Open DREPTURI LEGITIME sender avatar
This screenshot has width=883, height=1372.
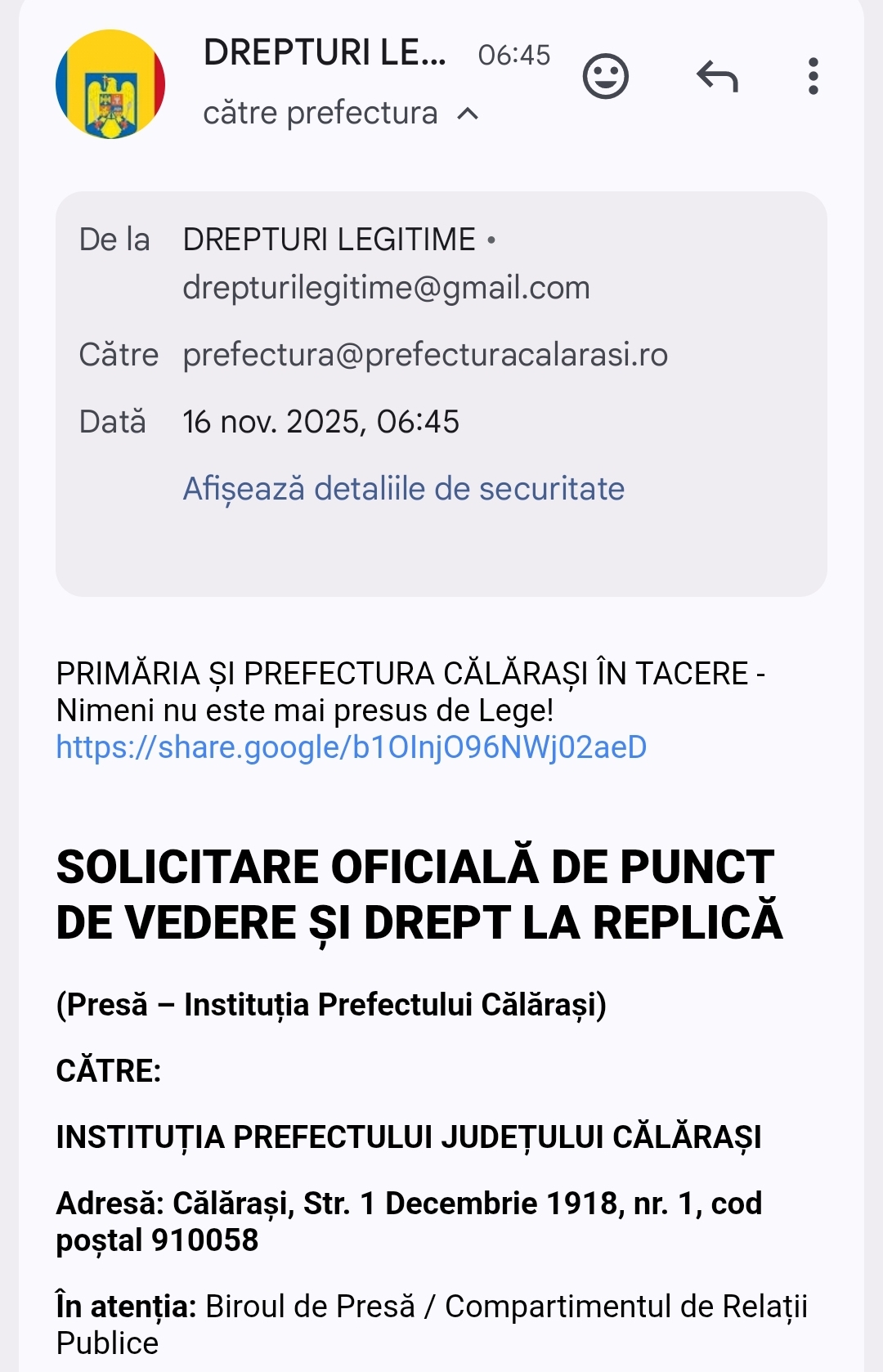pyautogui.click(x=110, y=84)
